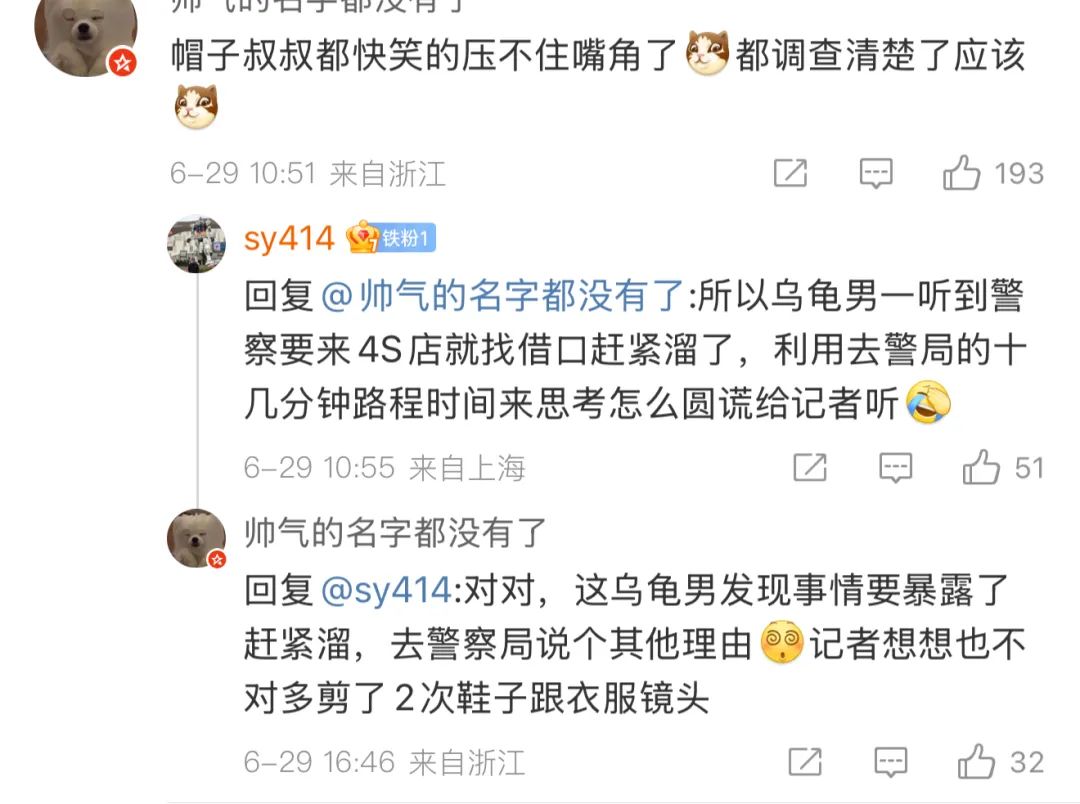Share the comment posted at 10:51
1080x804 pixels.
coord(790,174)
